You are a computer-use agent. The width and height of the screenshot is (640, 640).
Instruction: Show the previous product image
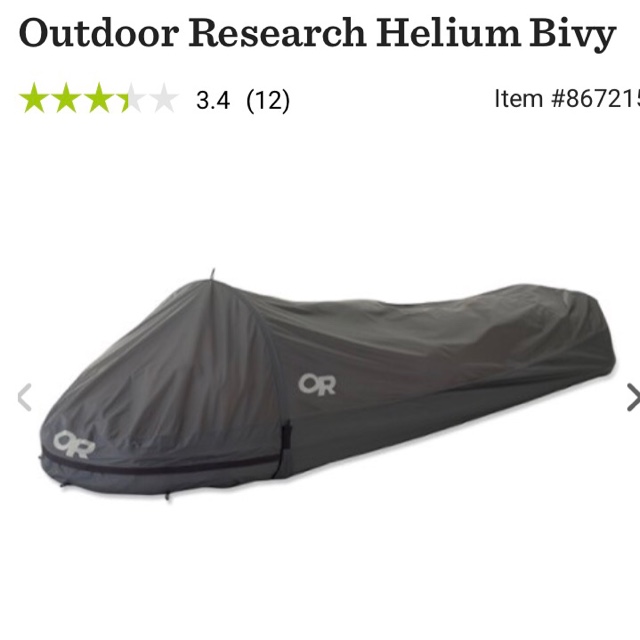[24, 398]
